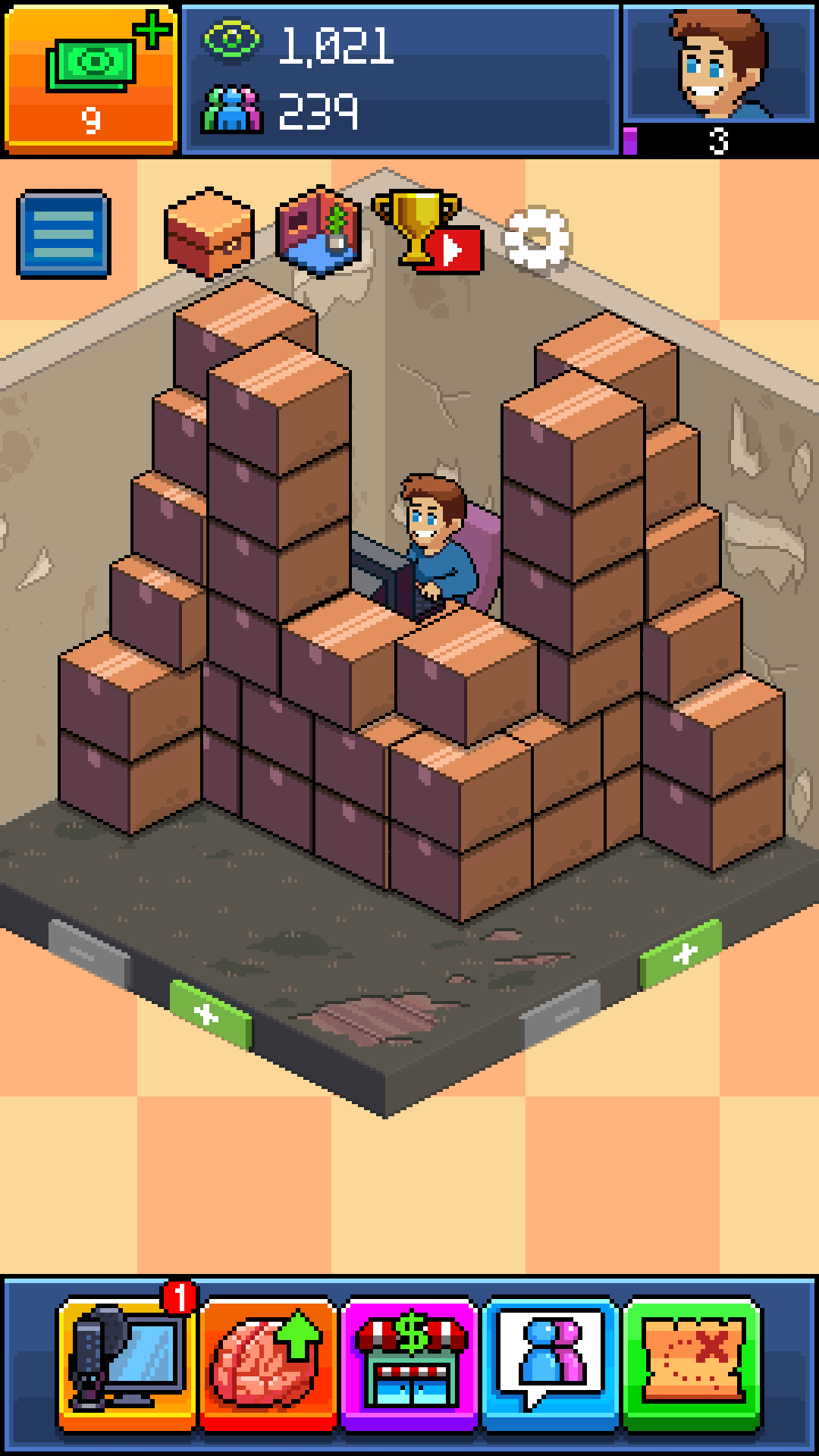Open the trophy video rewards
The image size is (819, 1456).
[x=427, y=232]
